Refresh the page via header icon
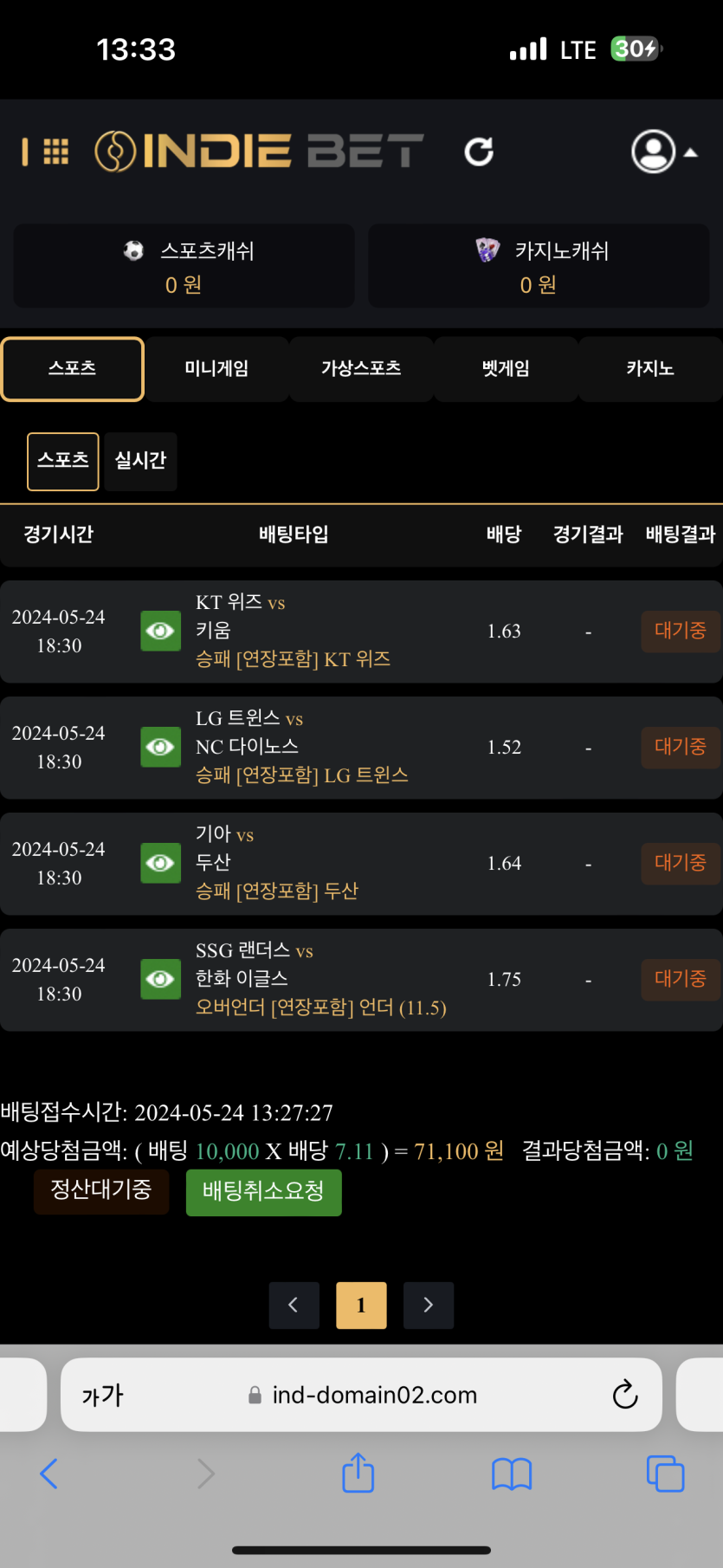Image resolution: width=723 pixels, height=1568 pixels. point(479,152)
